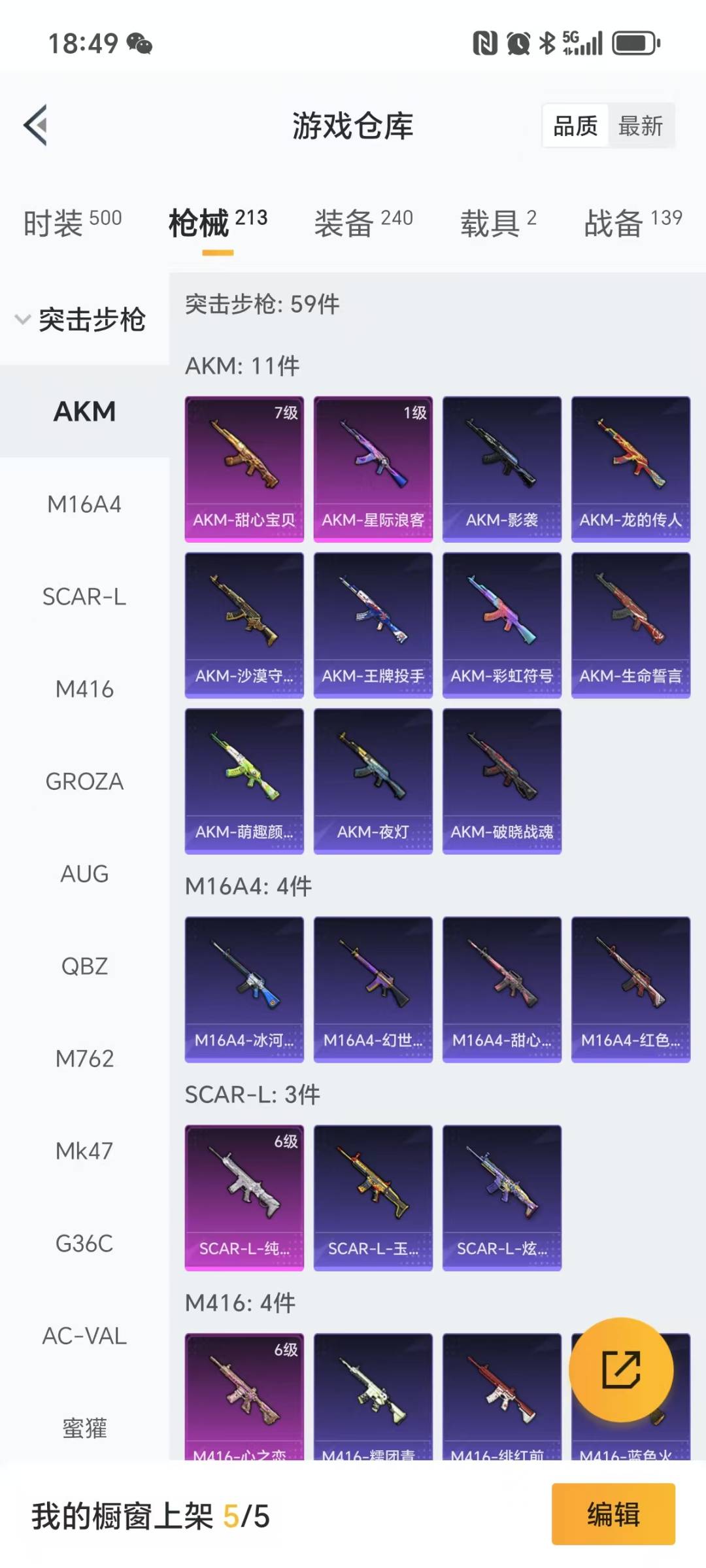Go back using the top-left arrow
Viewport: 706px width, 1568px height.
36,125
